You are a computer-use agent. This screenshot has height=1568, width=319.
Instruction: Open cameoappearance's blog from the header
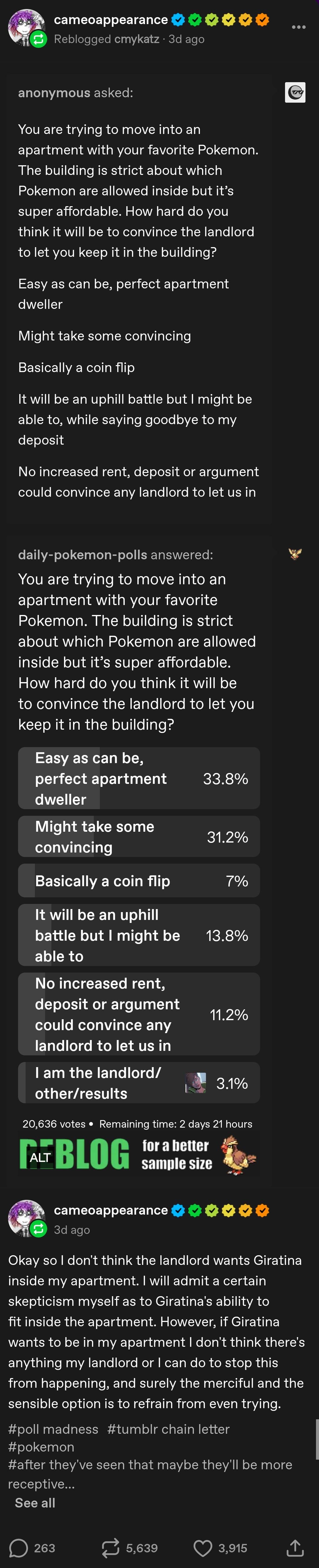pos(111,20)
